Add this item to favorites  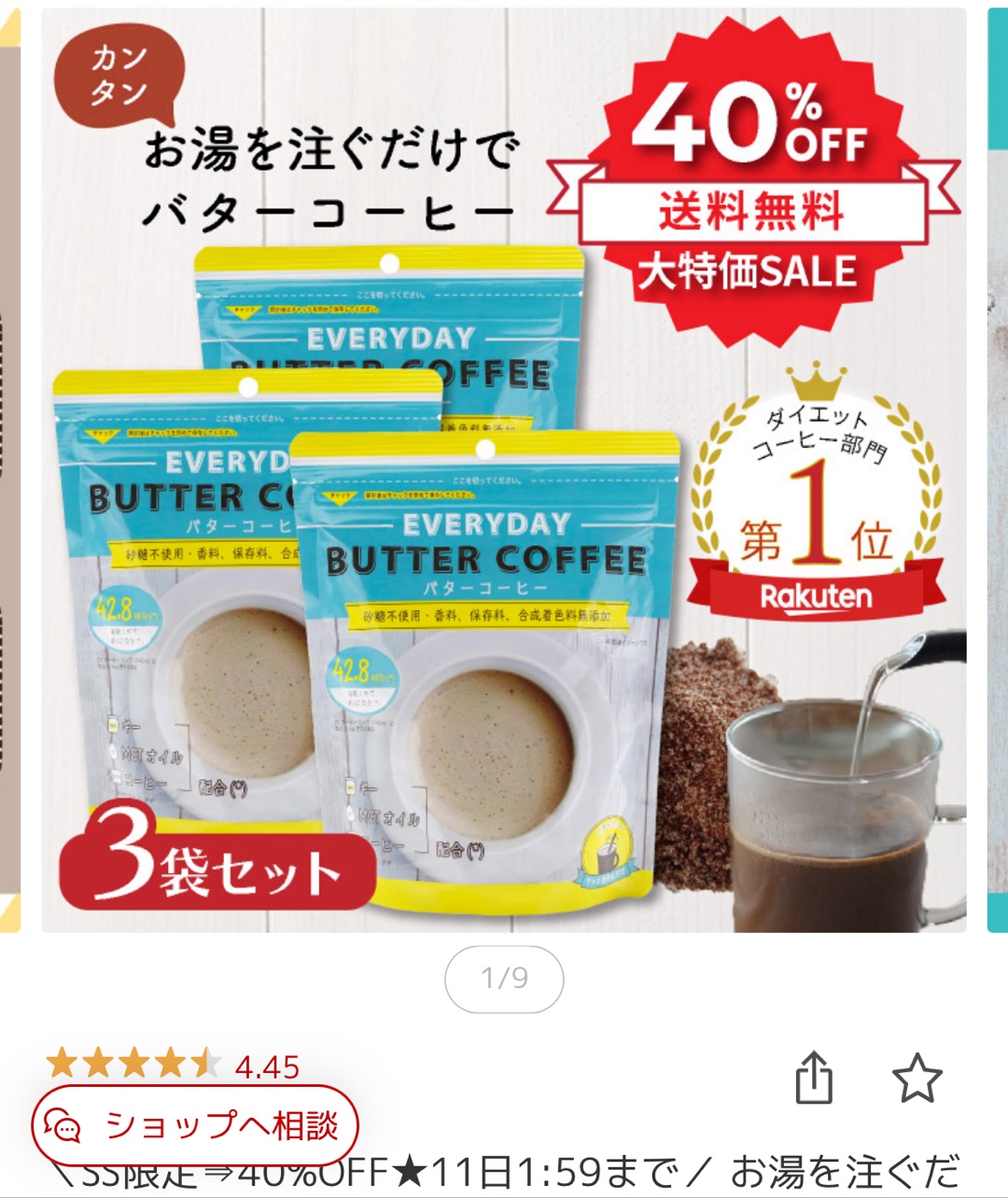[x=917, y=1079]
